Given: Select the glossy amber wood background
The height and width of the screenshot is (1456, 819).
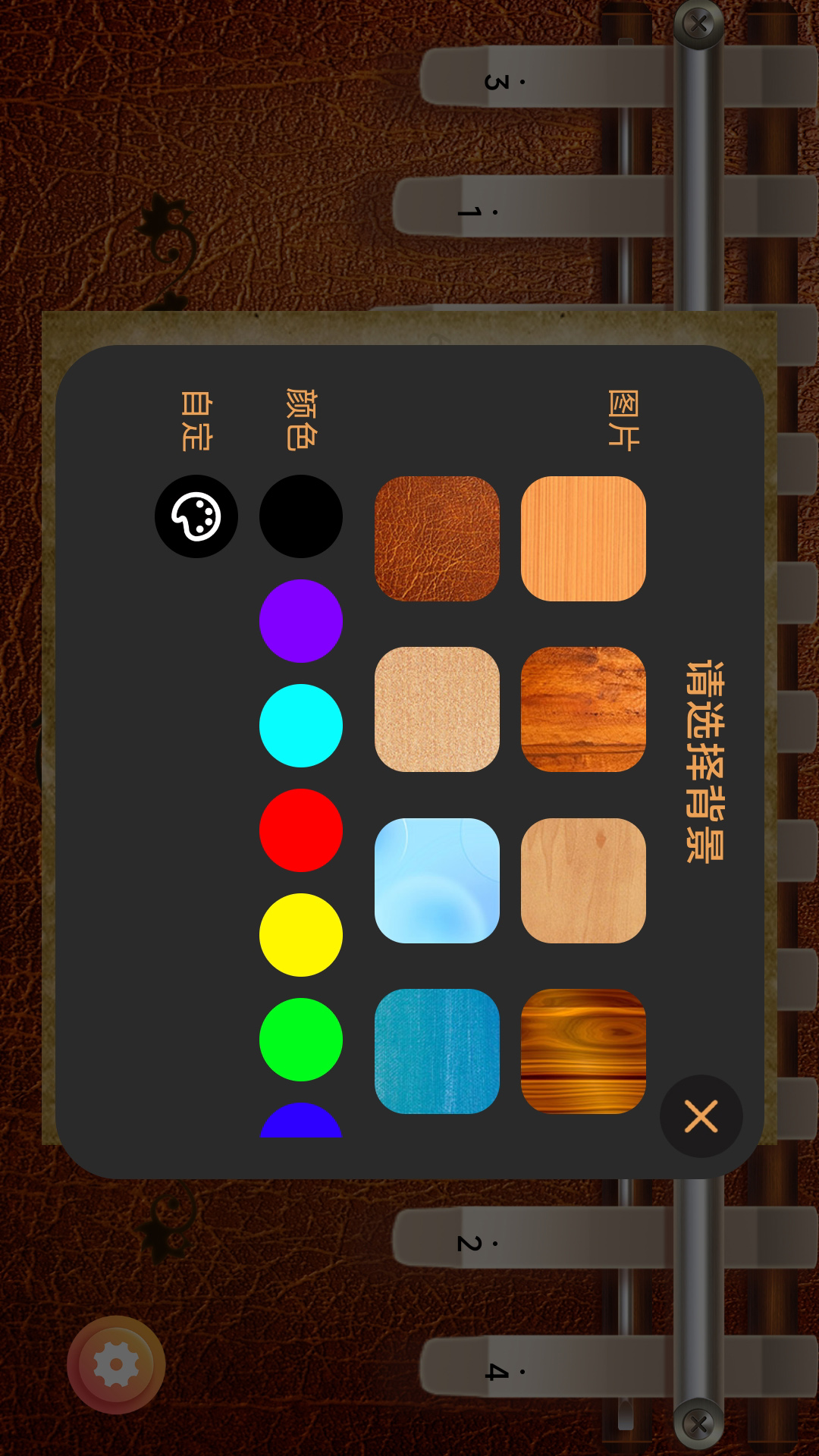Looking at the screenshot, I should point(583,1051).
